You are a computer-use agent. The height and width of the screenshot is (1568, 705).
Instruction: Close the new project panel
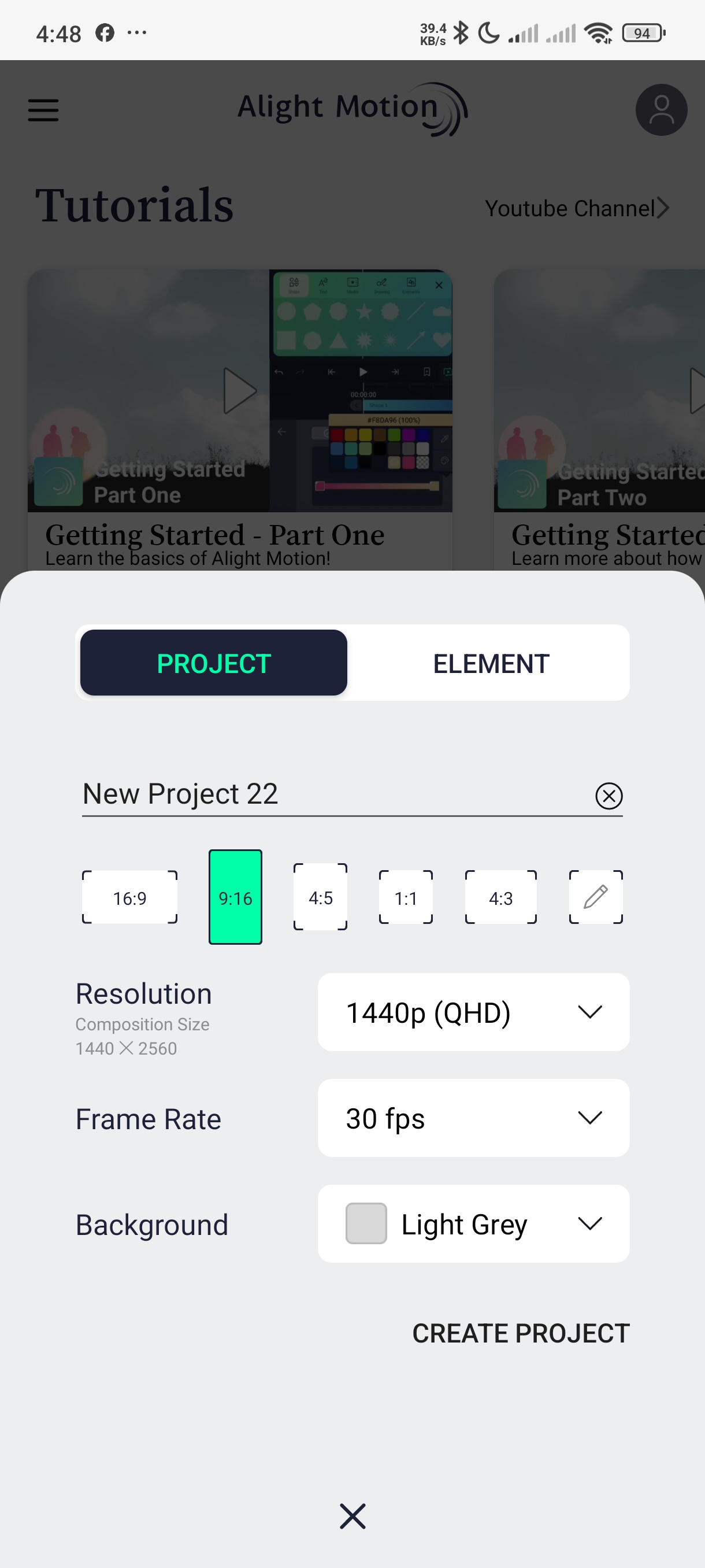pyautogui.click(x=353, y=1515)
